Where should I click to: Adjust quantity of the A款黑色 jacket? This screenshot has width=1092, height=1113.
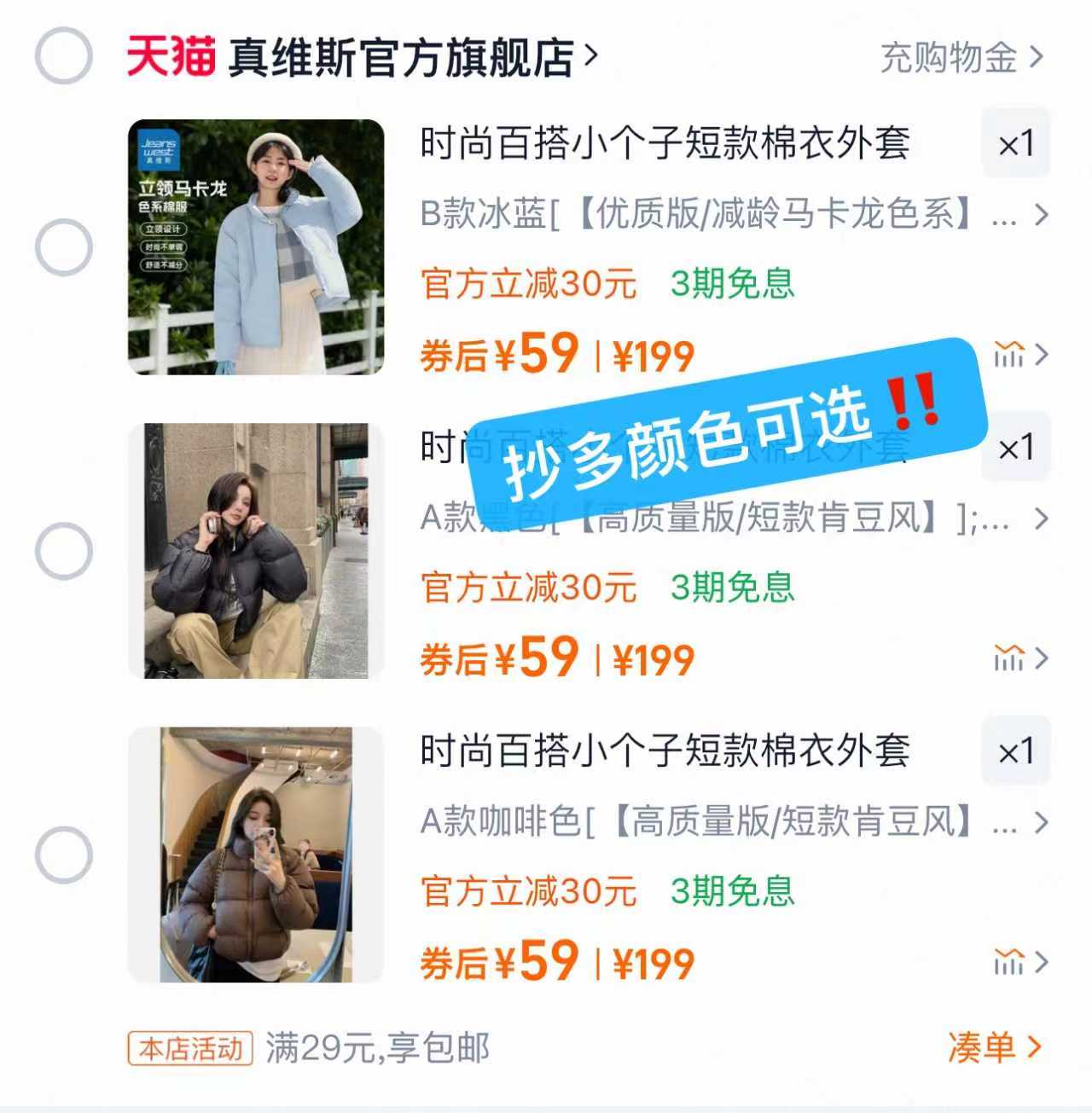(x=1015, y=448)
